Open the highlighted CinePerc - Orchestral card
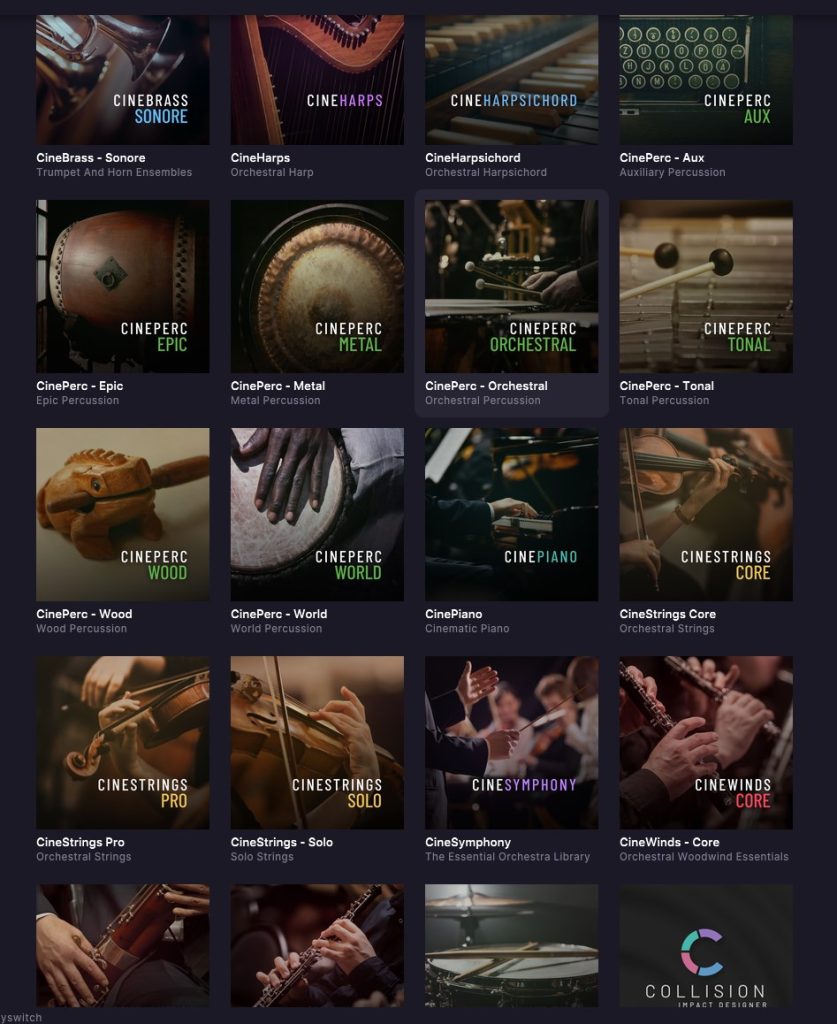837x1024 pixels. pyautogui.click(x=511, y=286)
